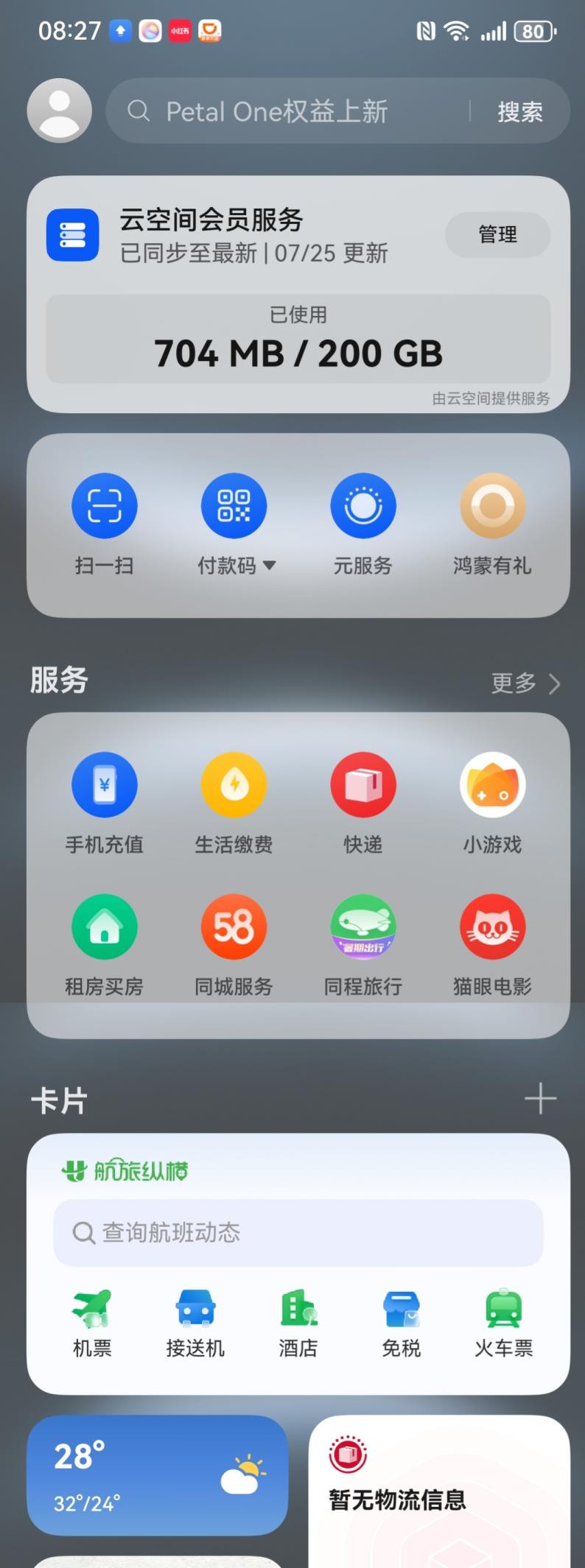
Task: View 更多 services
Action: (525, 683)
